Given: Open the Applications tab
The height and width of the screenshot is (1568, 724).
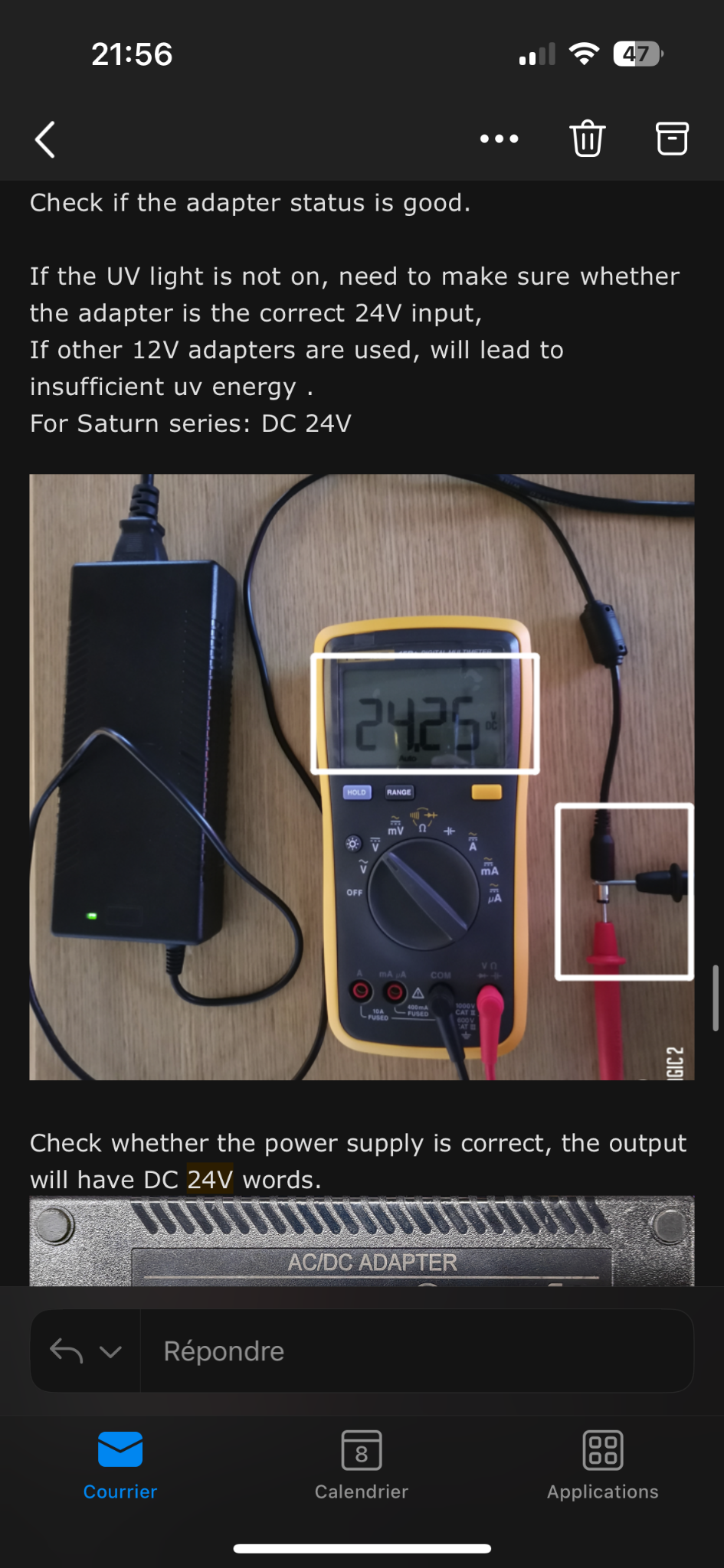Looking at the screenshot, I should point(603,1465).
